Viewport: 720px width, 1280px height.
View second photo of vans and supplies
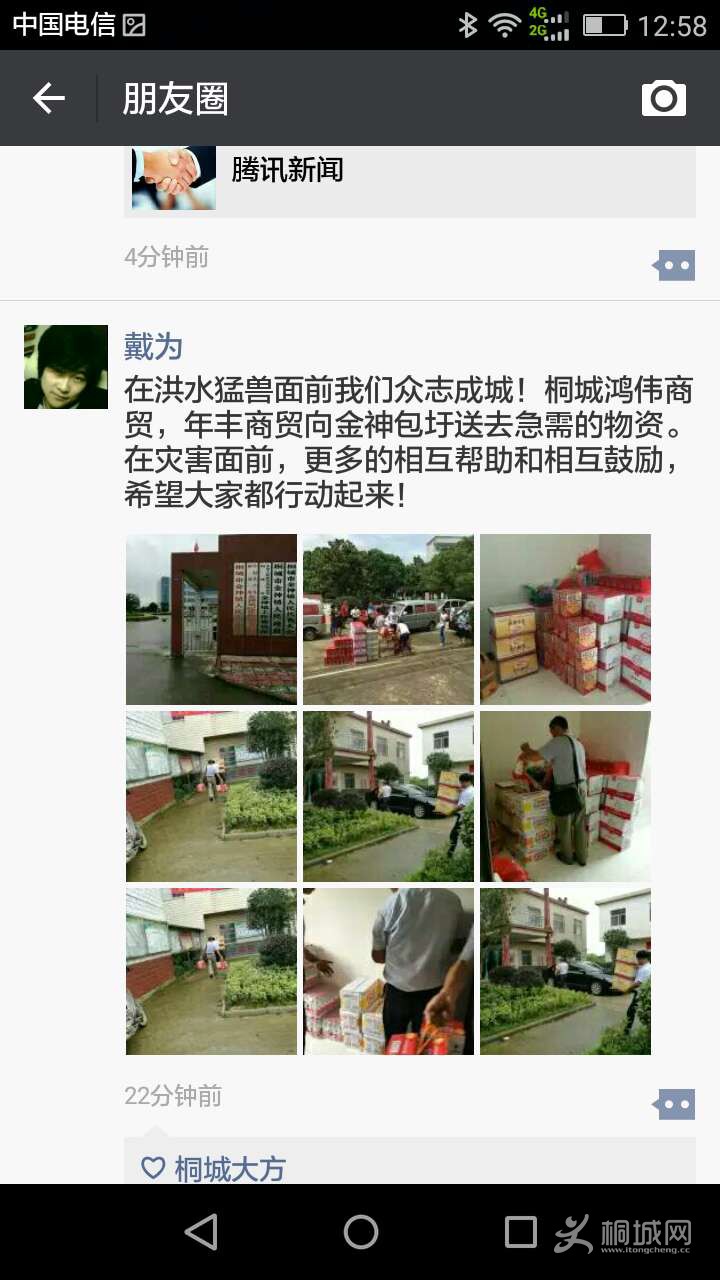[x=388, y=619]
